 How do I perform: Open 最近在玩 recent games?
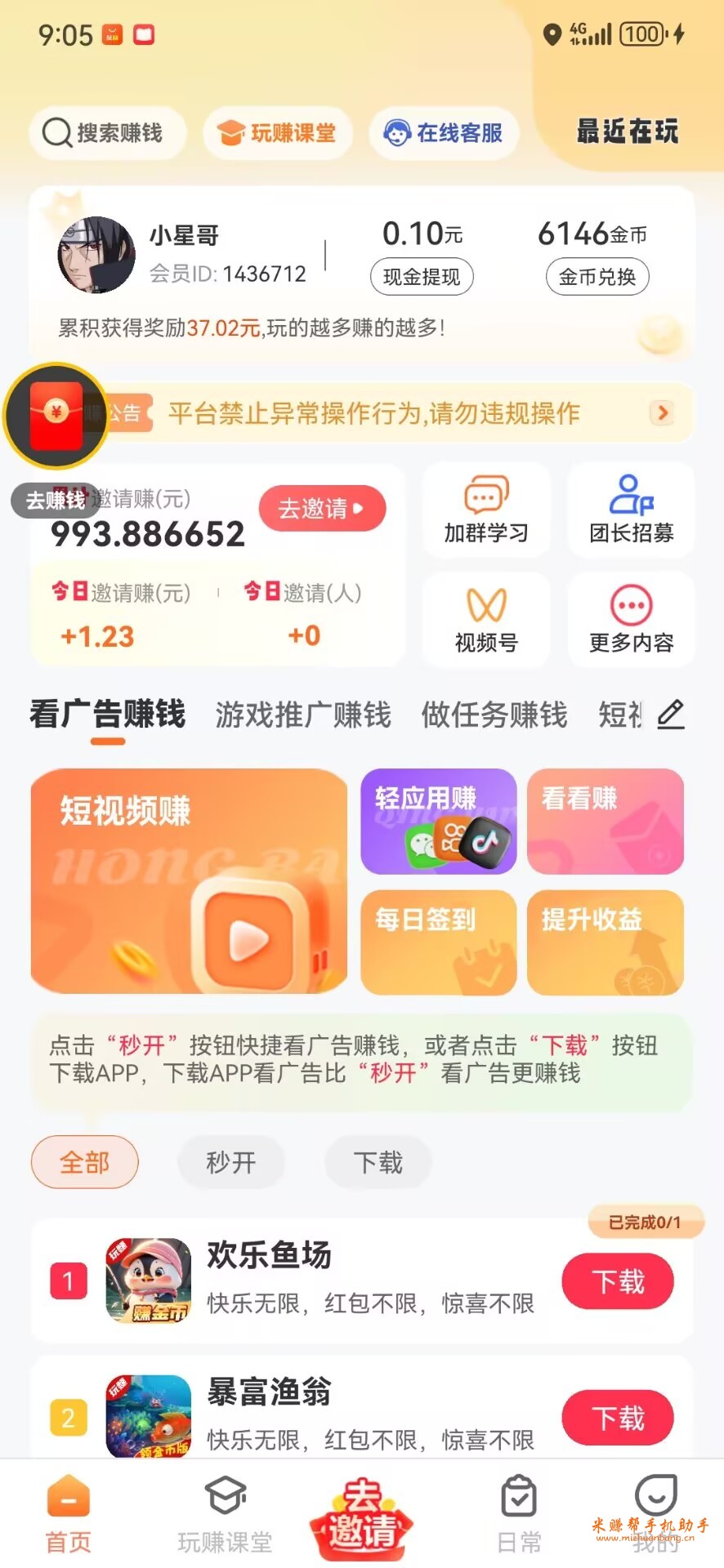(x=628, y=131)
